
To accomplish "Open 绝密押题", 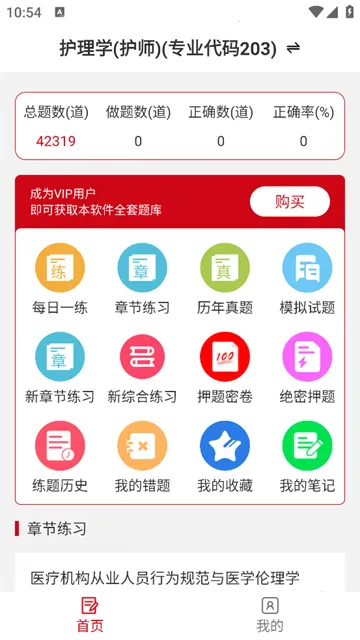I will (x=307, y=368).
